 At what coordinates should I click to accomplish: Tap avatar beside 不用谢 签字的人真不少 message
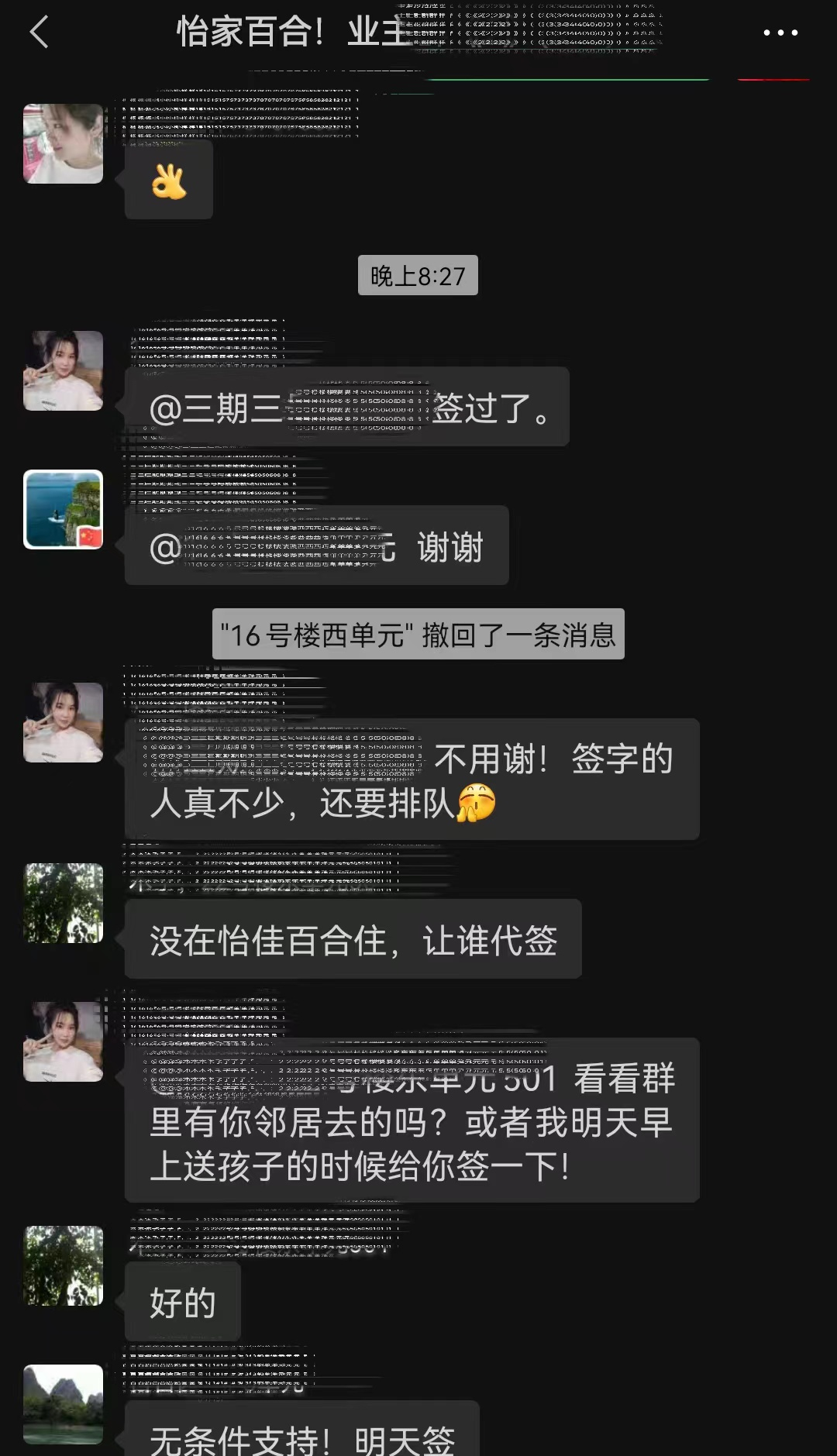(x=63, y=722)
